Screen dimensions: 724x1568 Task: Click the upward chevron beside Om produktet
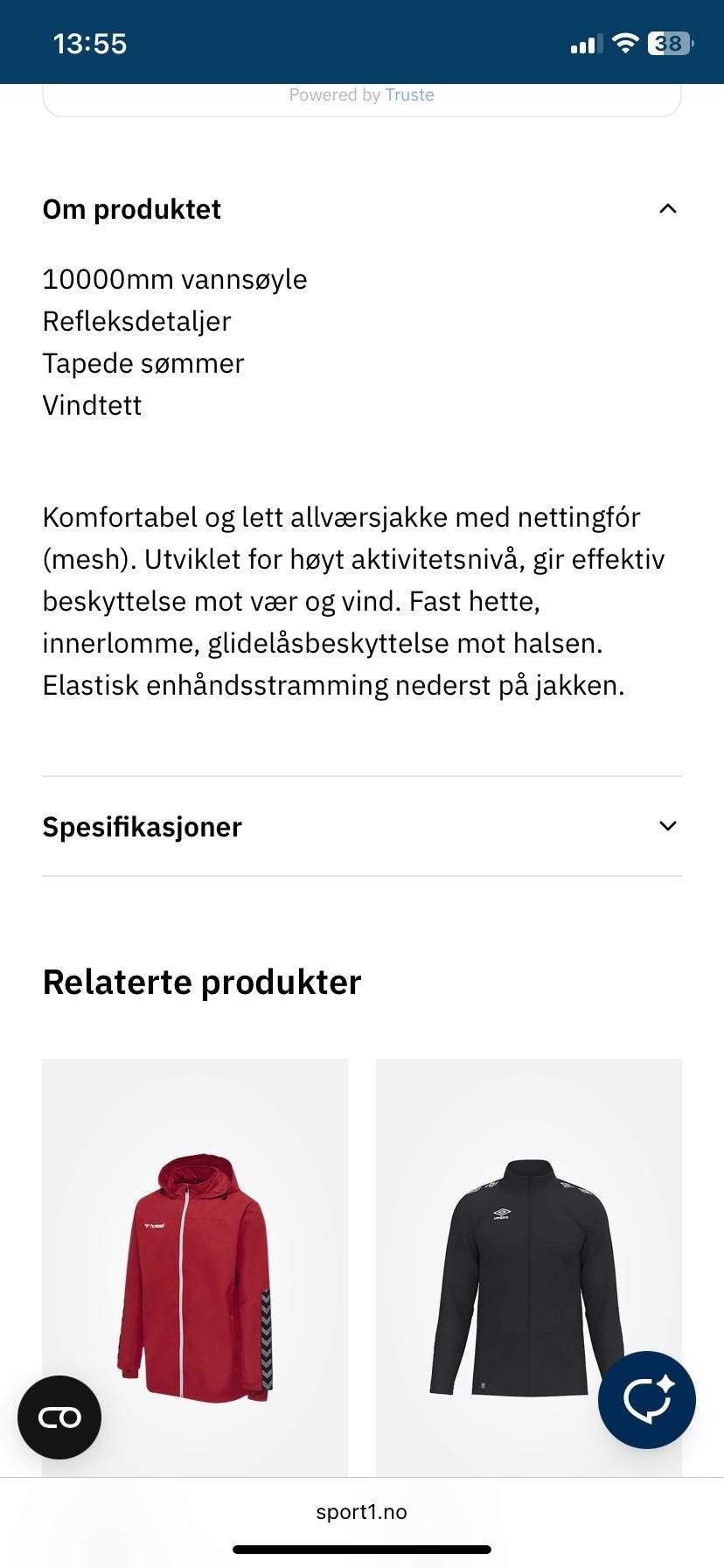click(x=667, y=208)
